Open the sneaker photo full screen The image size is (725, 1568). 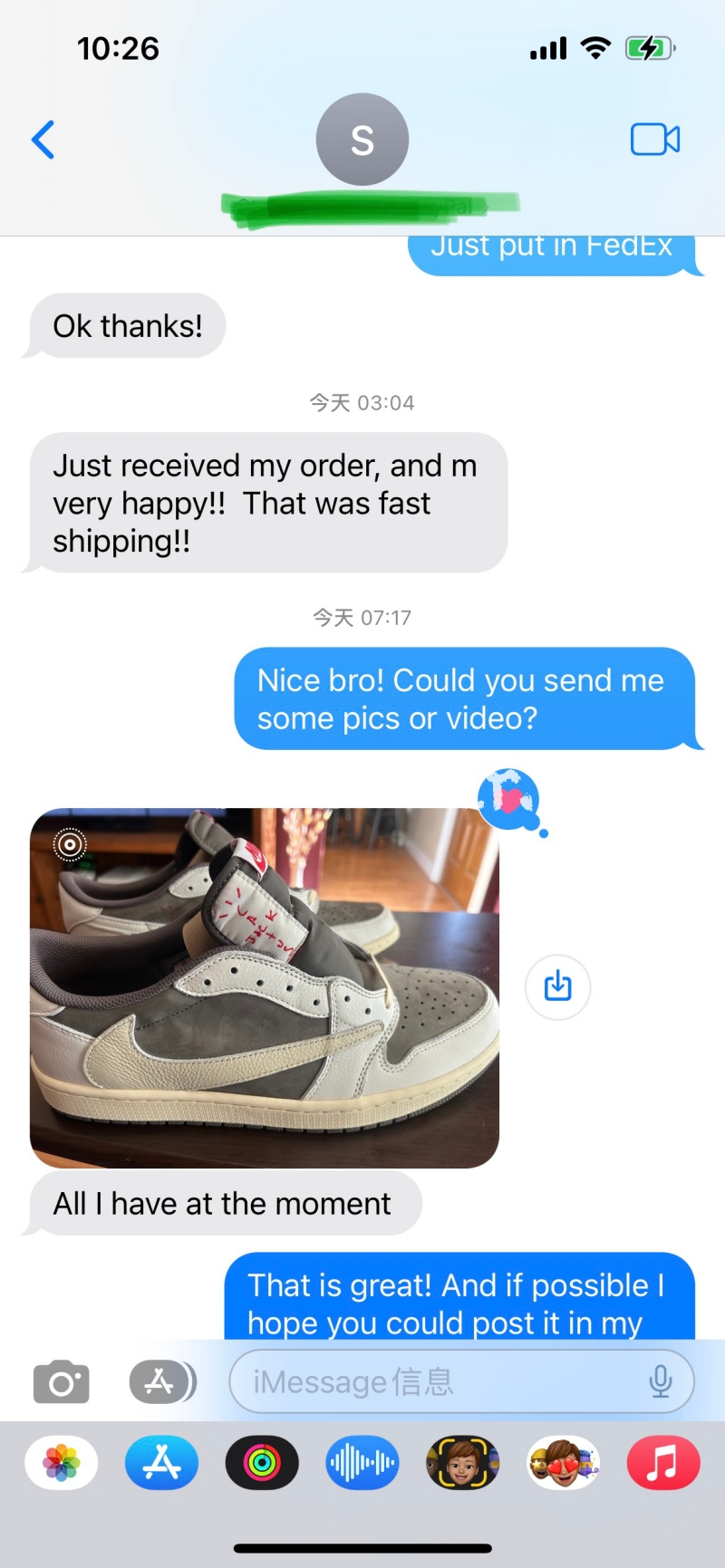[265, 987]
